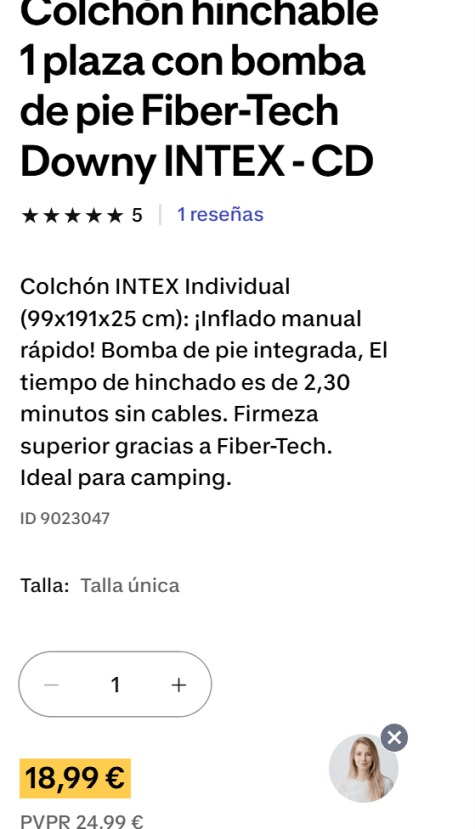Increase quantity with the plus button
Screen dimensions: 475x829
[x=179, y=685]
